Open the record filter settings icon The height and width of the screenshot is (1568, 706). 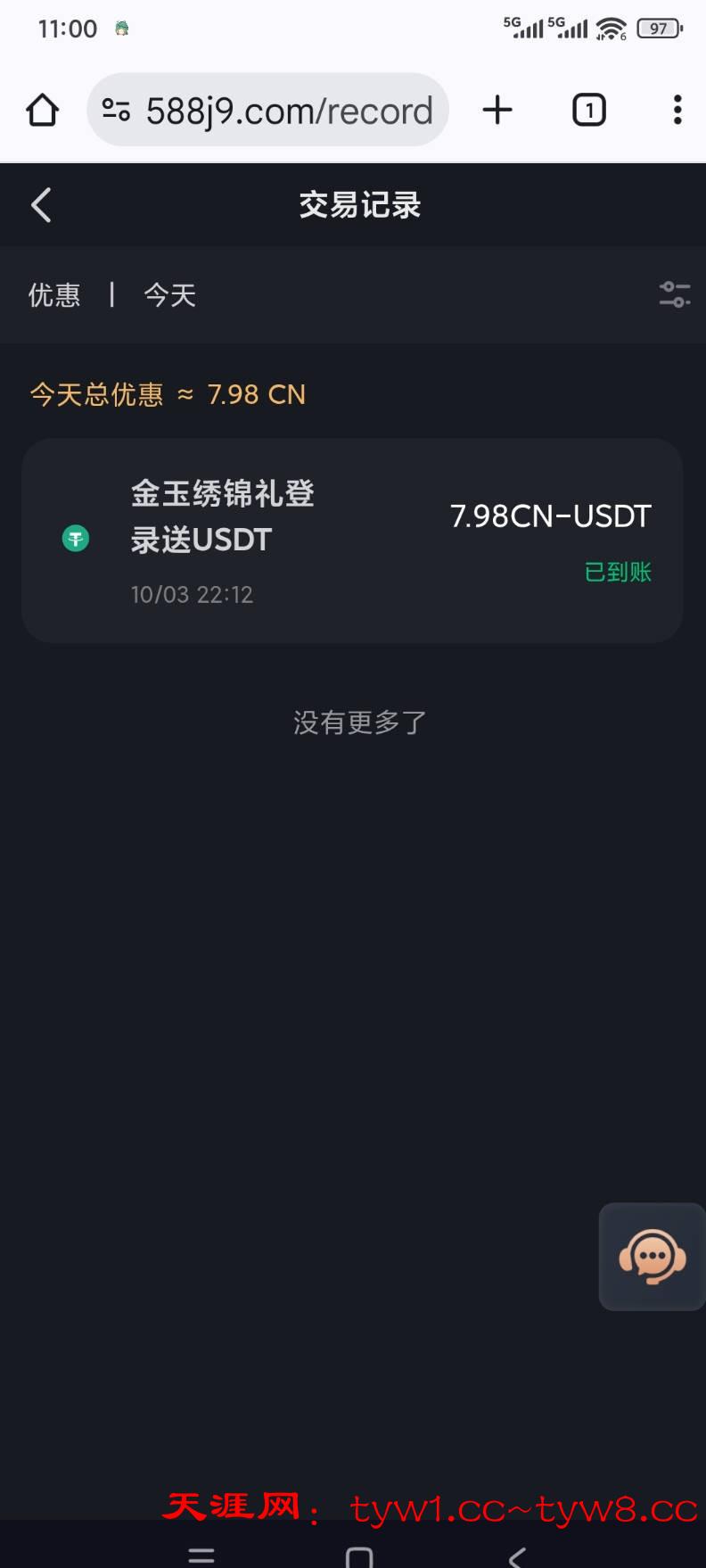click(x=674, y=294)
